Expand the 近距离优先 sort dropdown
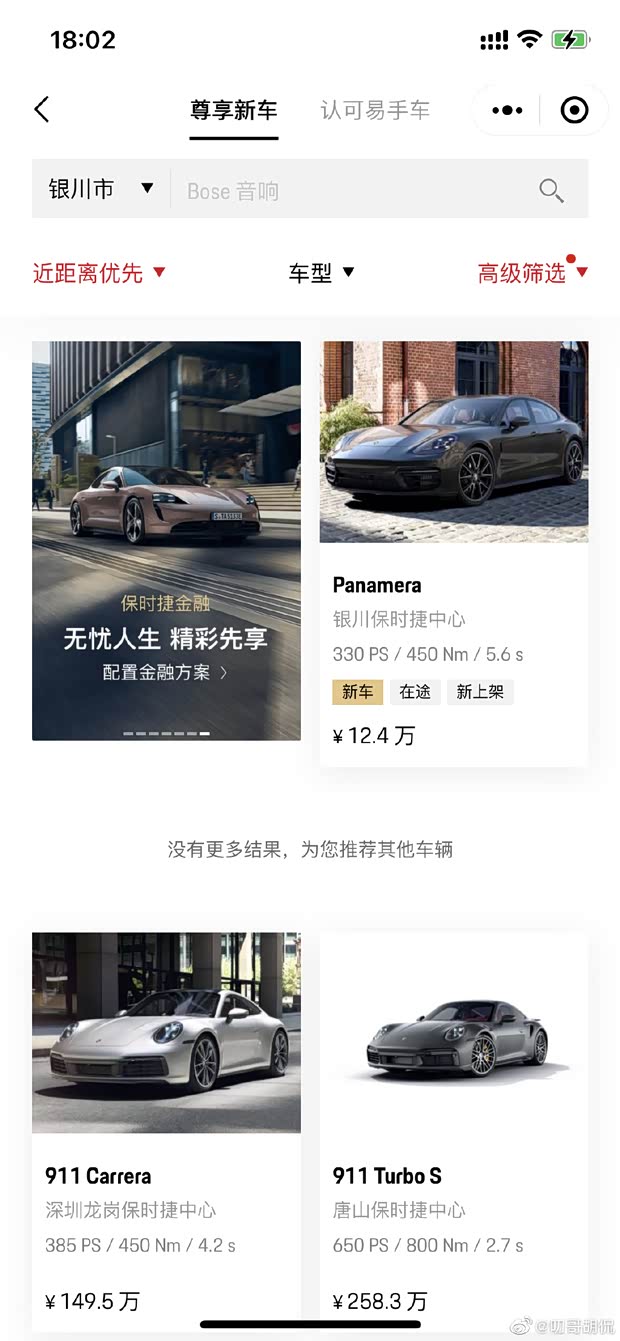Viewport: 620px width, 1341px height. tap(99, 273)
